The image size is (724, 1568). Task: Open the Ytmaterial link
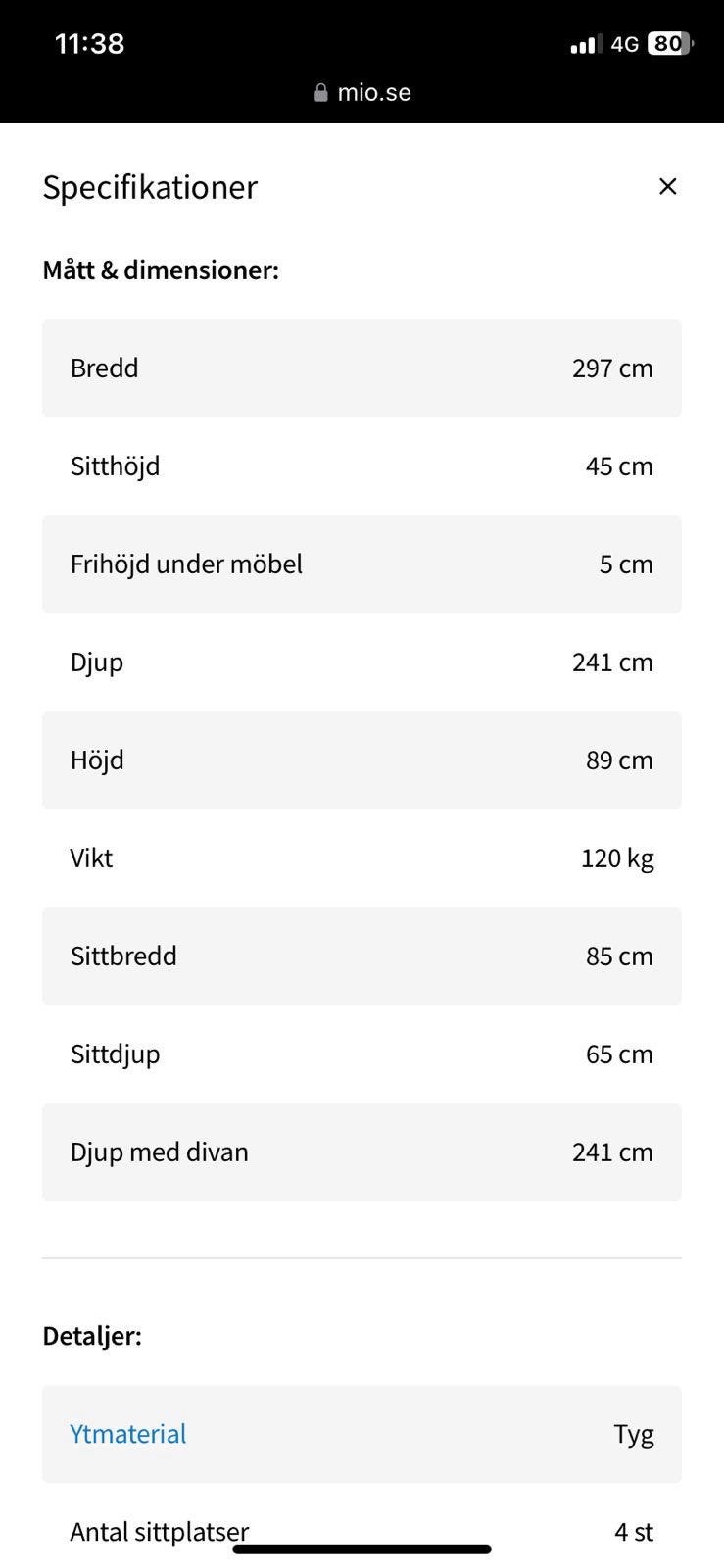click(x=128, y=1434)
